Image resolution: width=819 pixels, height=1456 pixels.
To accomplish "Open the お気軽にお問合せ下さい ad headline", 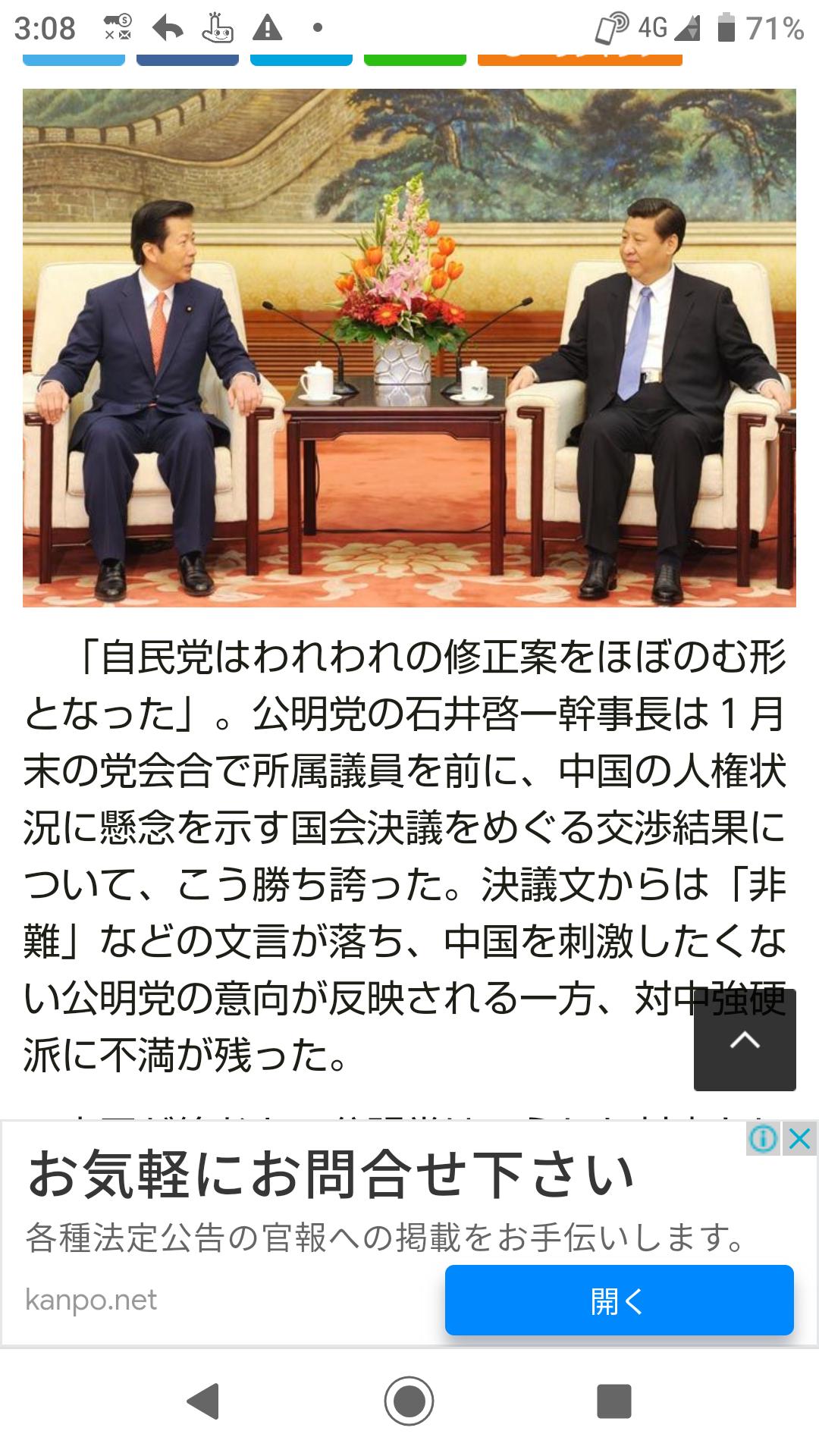I will point(331,1174).
